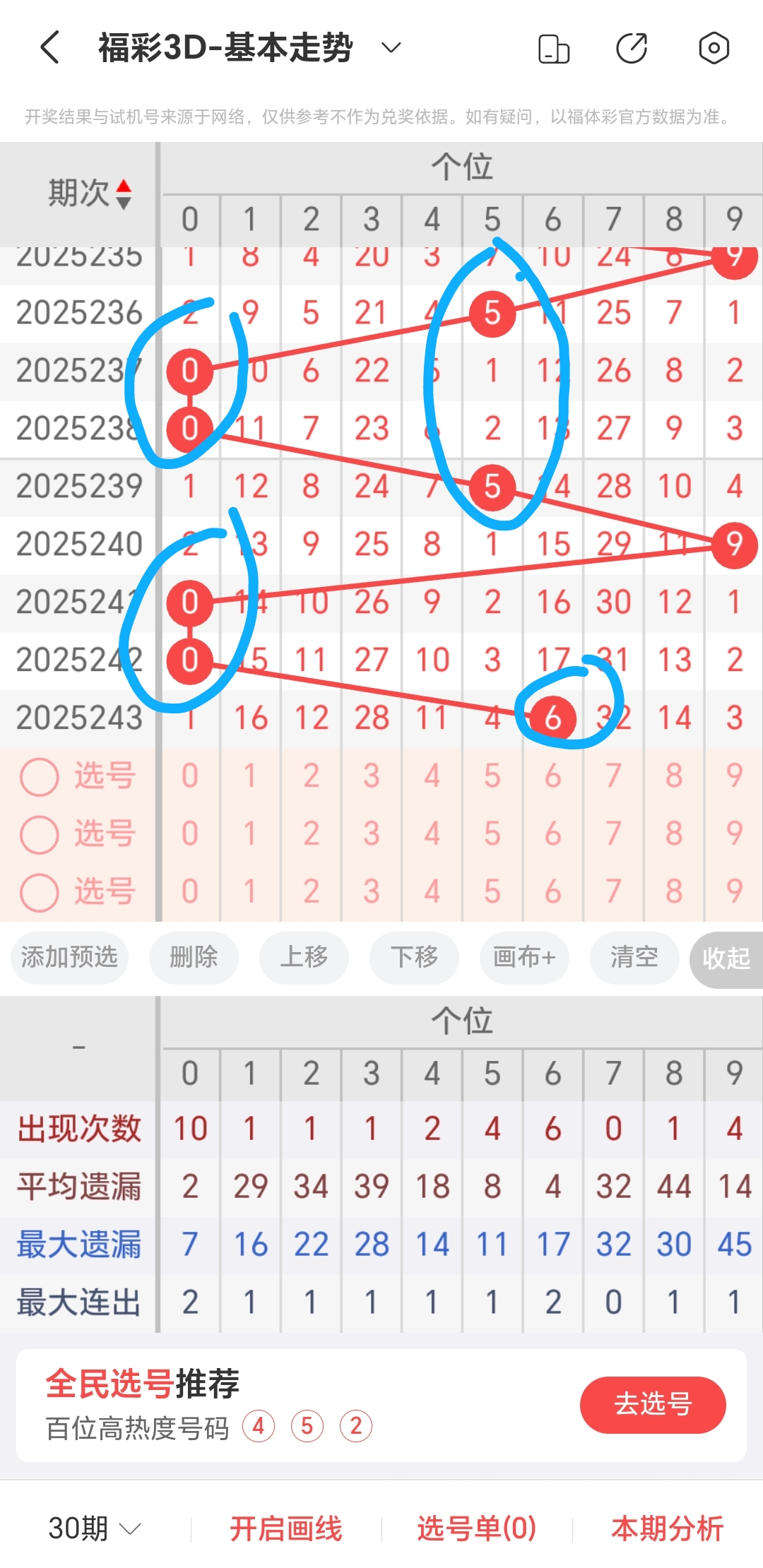The image size is (763, 1568).
Task: Switch to 本期分析 at the bottom
Action: point(667,1528)
